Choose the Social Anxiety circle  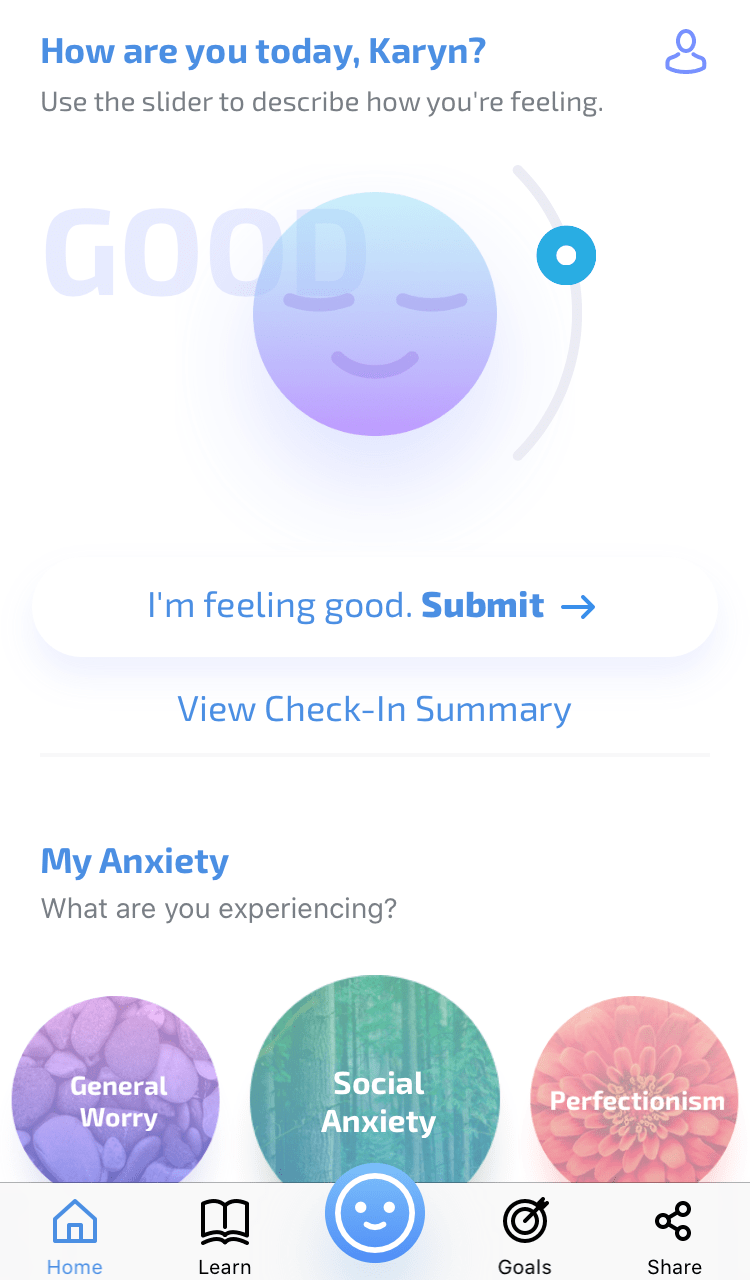pyautogui.click(x=375, y=1090)
